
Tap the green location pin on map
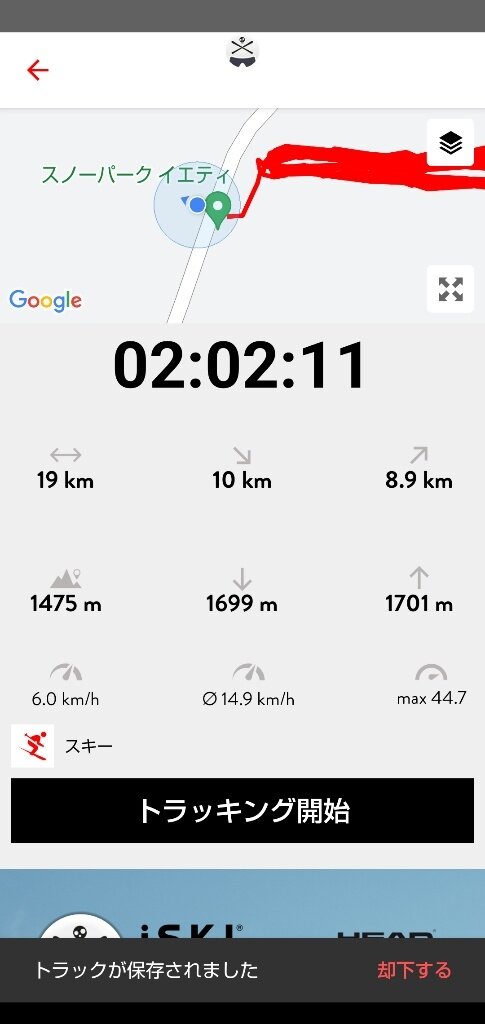[x=217, y=210]
